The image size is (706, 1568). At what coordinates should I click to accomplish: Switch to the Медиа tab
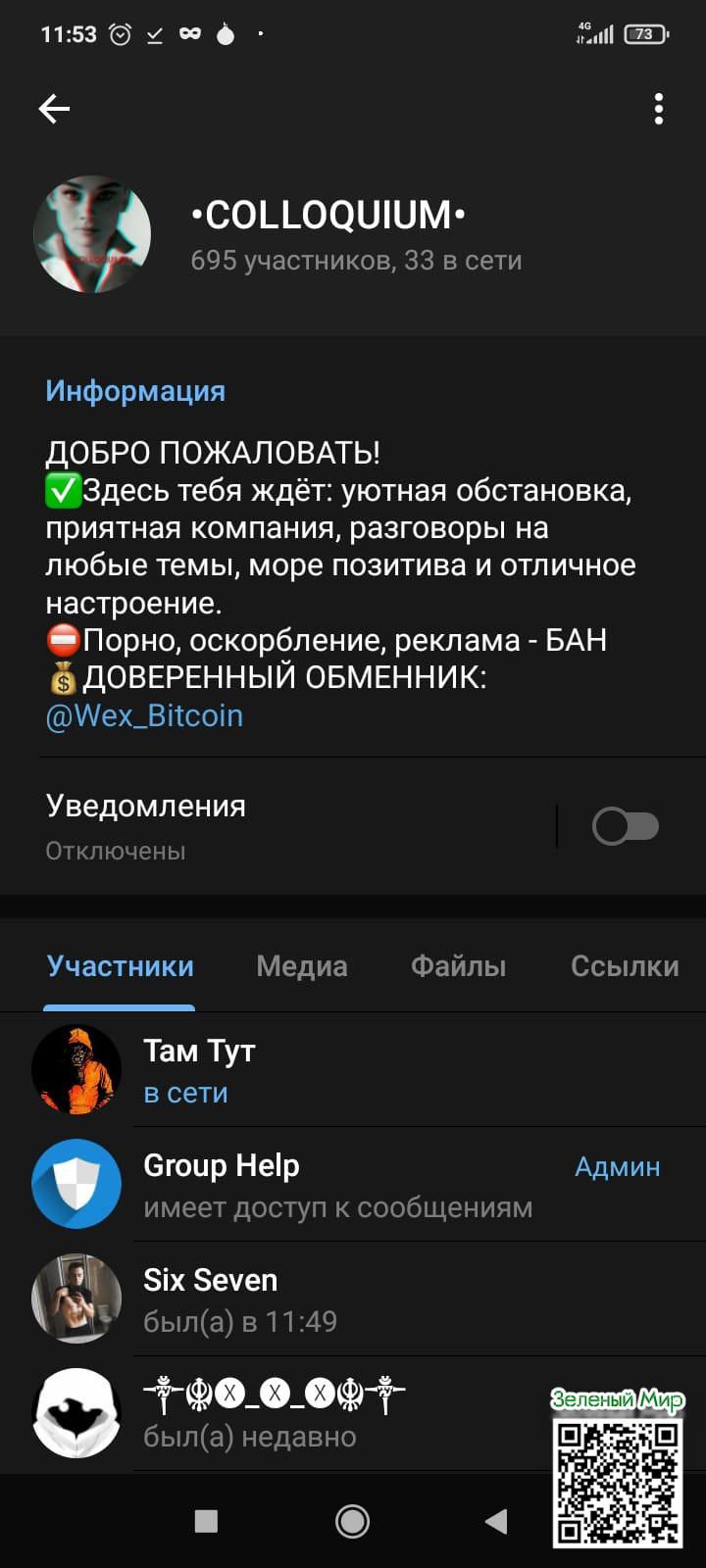pos(302,966)
